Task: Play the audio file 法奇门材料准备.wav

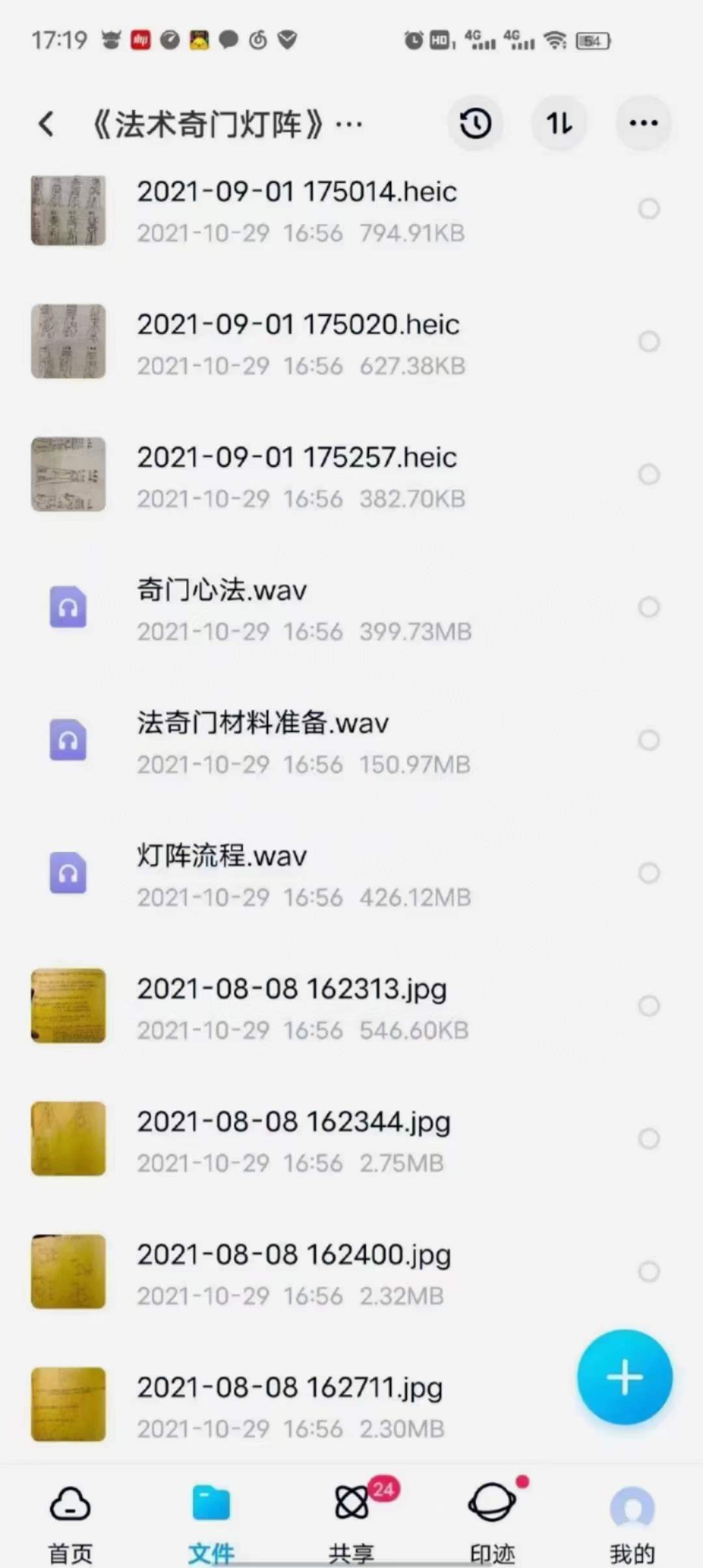Action: point(263,723)
